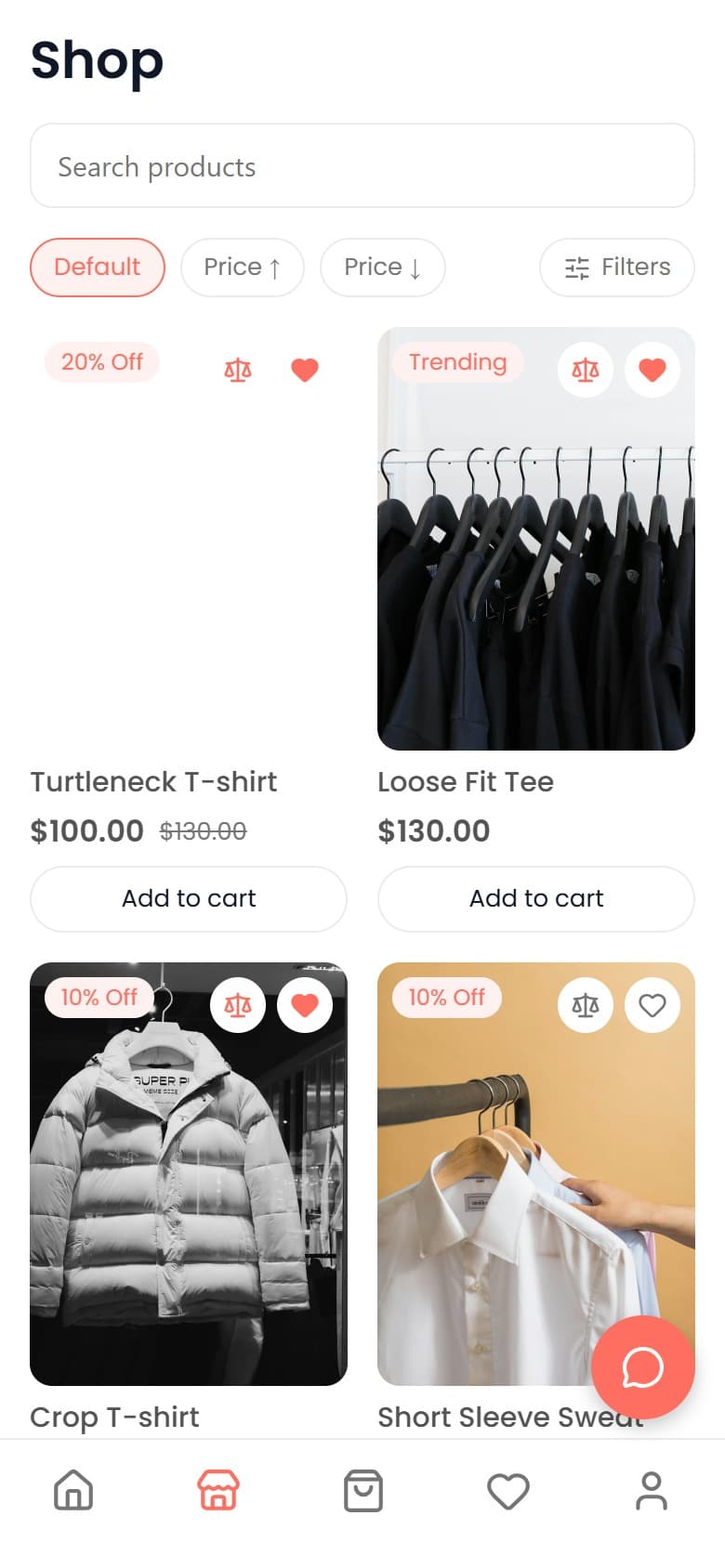
Task: Compare the Turtleneck T-shirt
Action: tap(238, 370)
